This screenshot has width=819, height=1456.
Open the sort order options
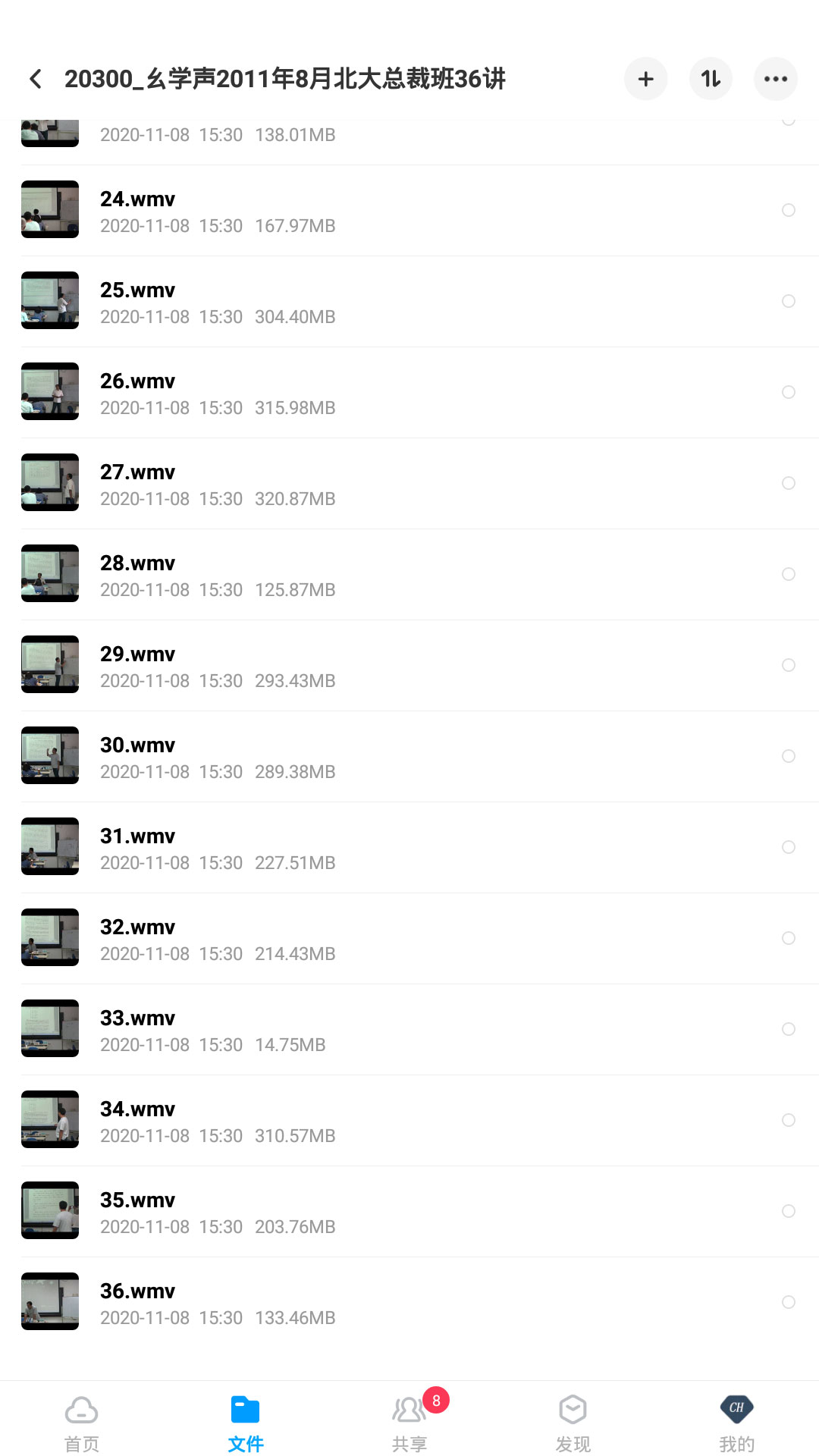711,79
